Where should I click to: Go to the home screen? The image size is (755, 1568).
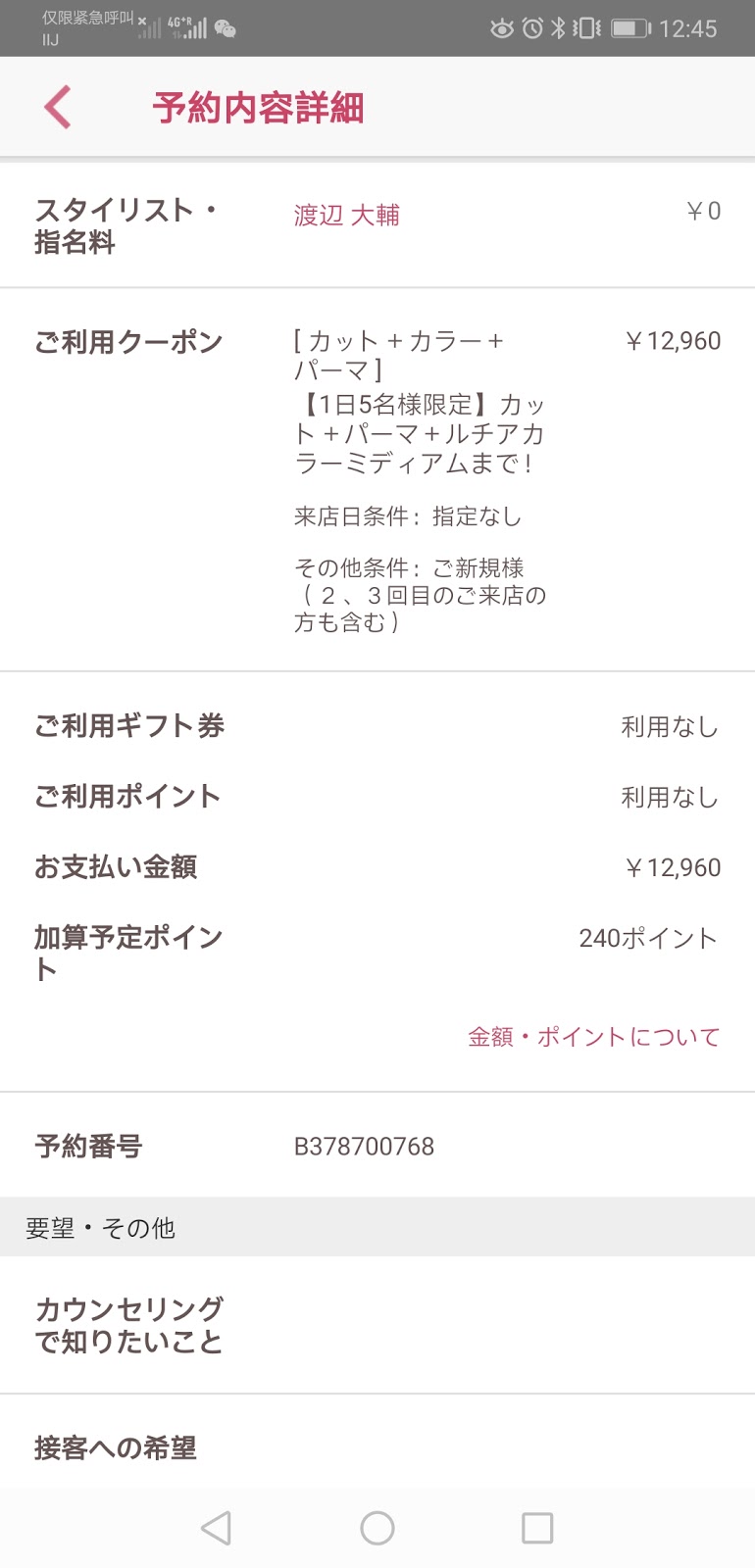pyautogui.click(x=377, y=1528)
